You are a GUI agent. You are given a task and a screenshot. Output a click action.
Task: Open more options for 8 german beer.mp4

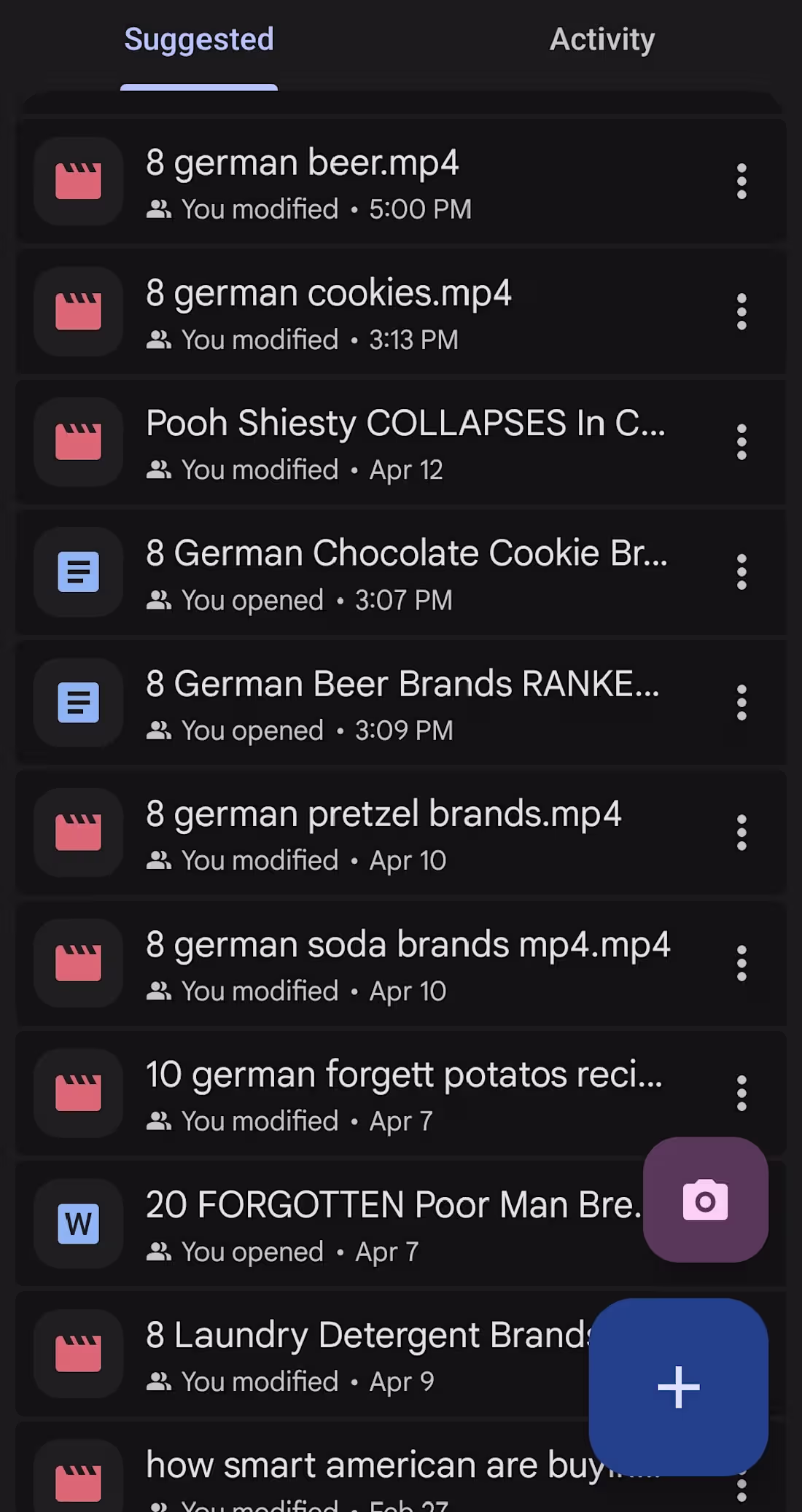(741, 181)
